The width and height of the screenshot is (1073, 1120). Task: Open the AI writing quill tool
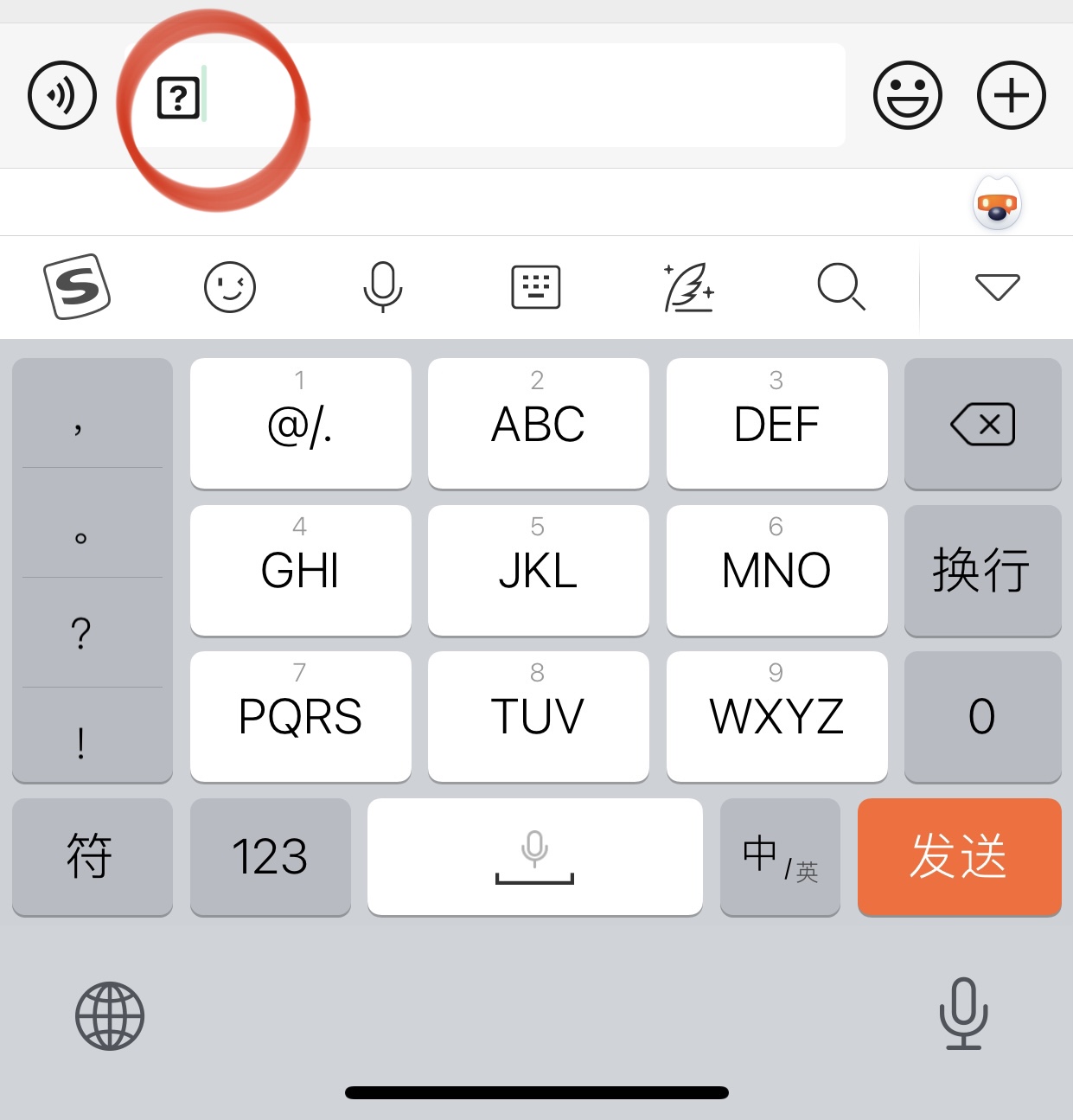(x=688, y=286)
